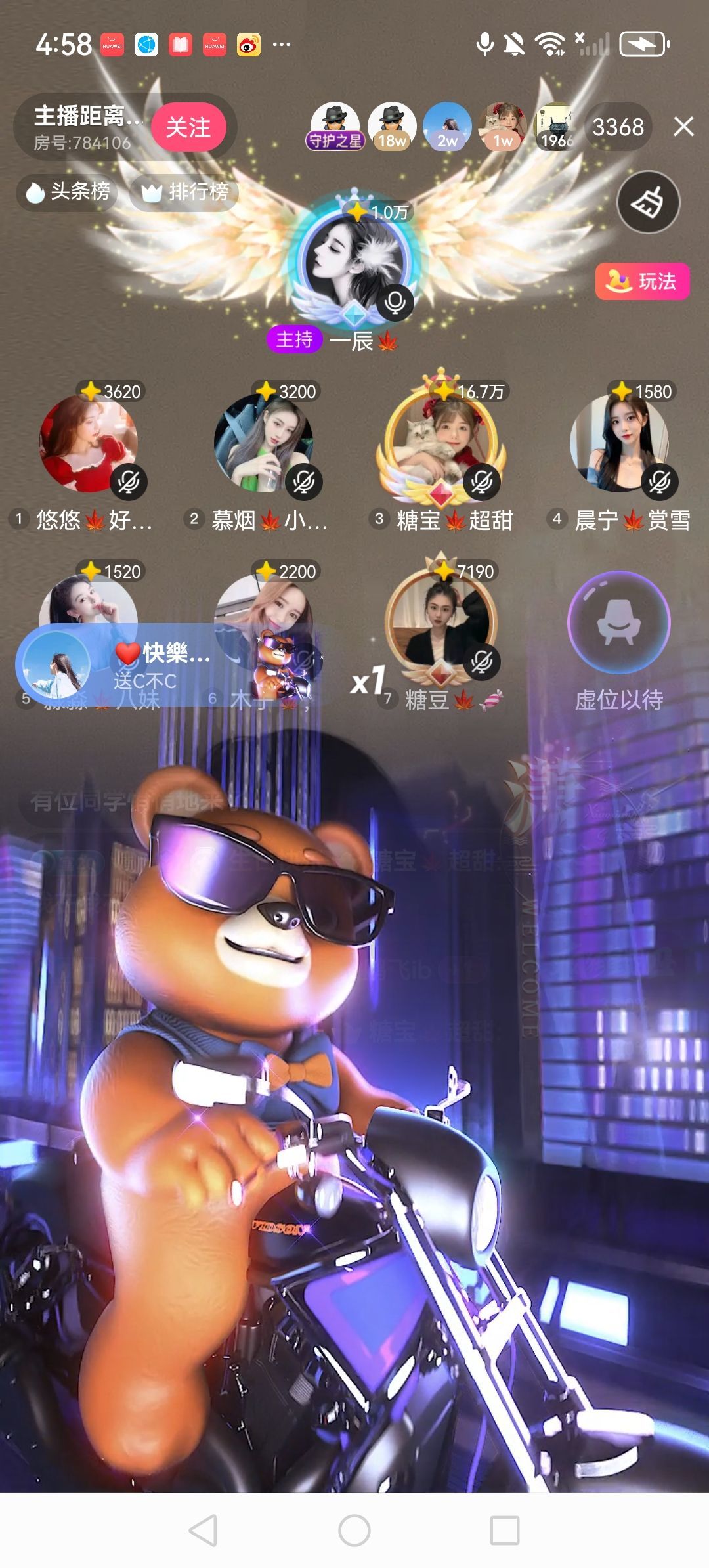Go to the system home screen
709x1568 pixels.
(x=354, y=1531)
